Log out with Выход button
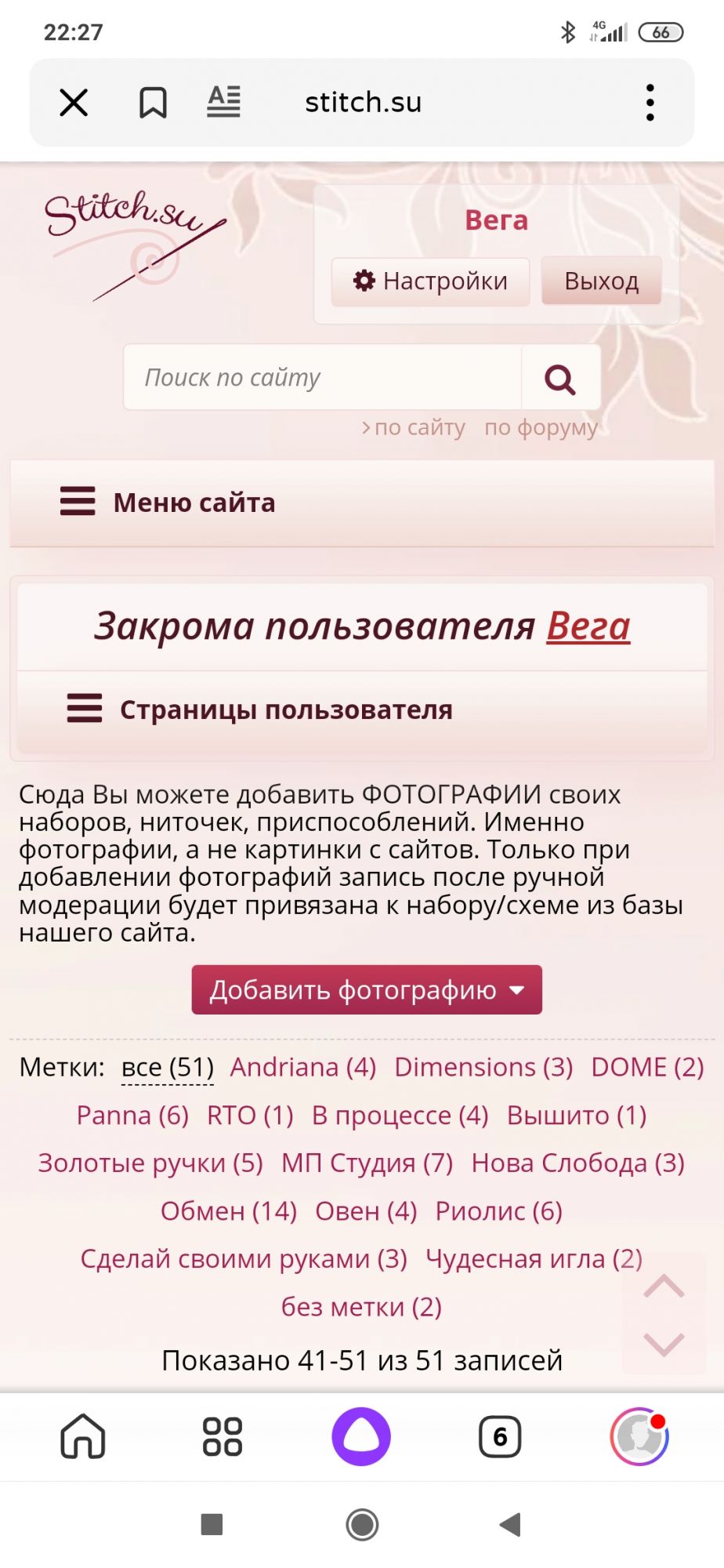Image resolution: width=724 pixels, height=1568 pixels. pos(601,281)
